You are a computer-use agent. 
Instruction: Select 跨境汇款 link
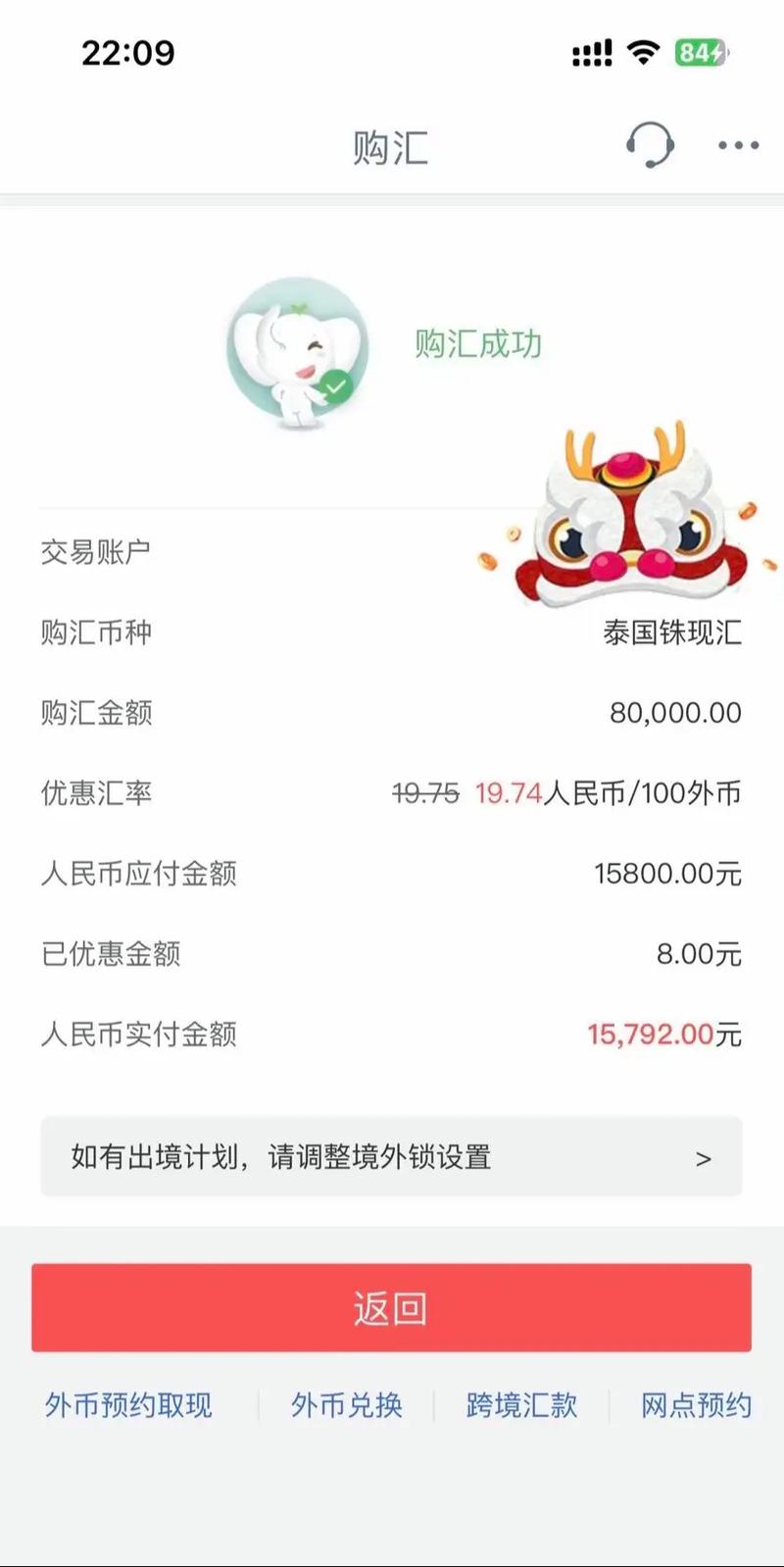coord(521,1405)
